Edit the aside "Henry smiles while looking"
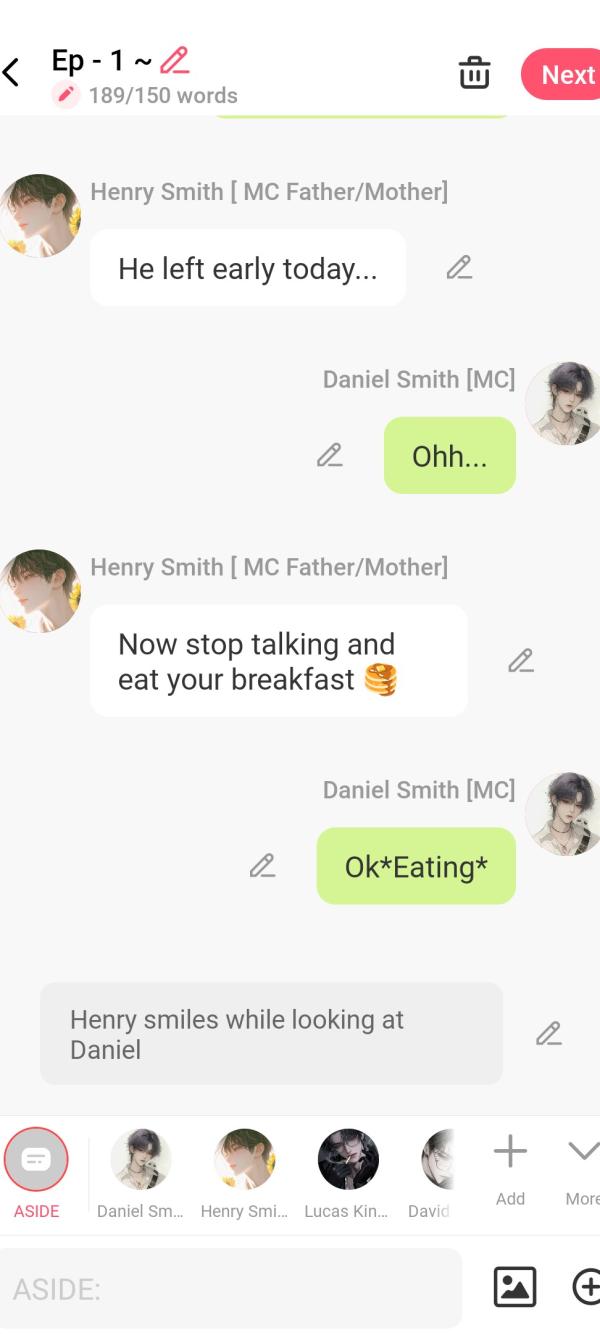The height and width of the screenshot is (1338, 600). coord(548,1033)
